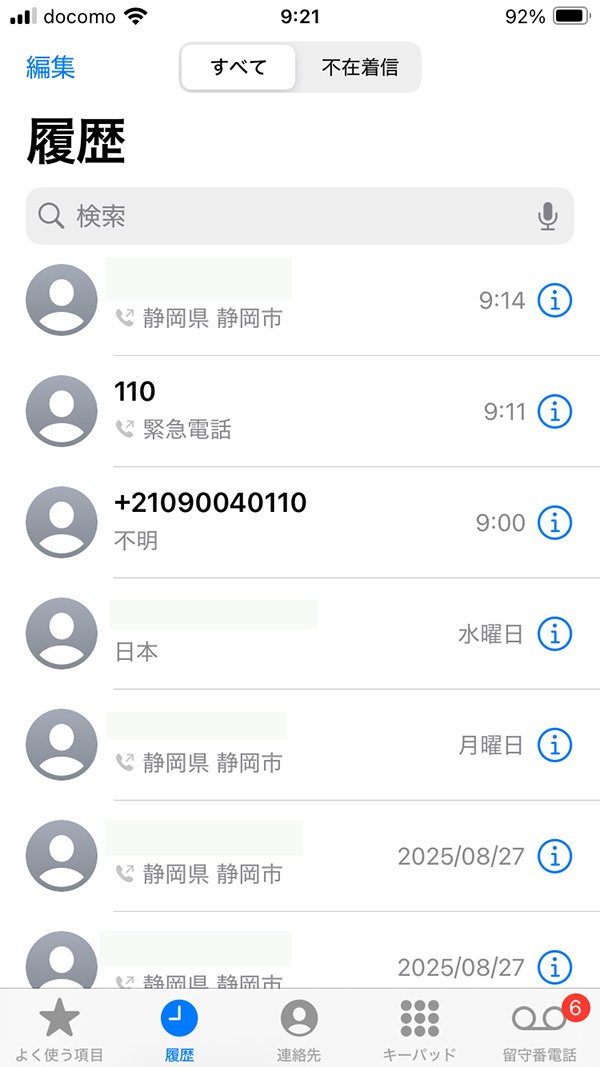This screenshot has height=1067, width=600.
Task: Show details for the +21090040110 call
Action: (555, 522)
